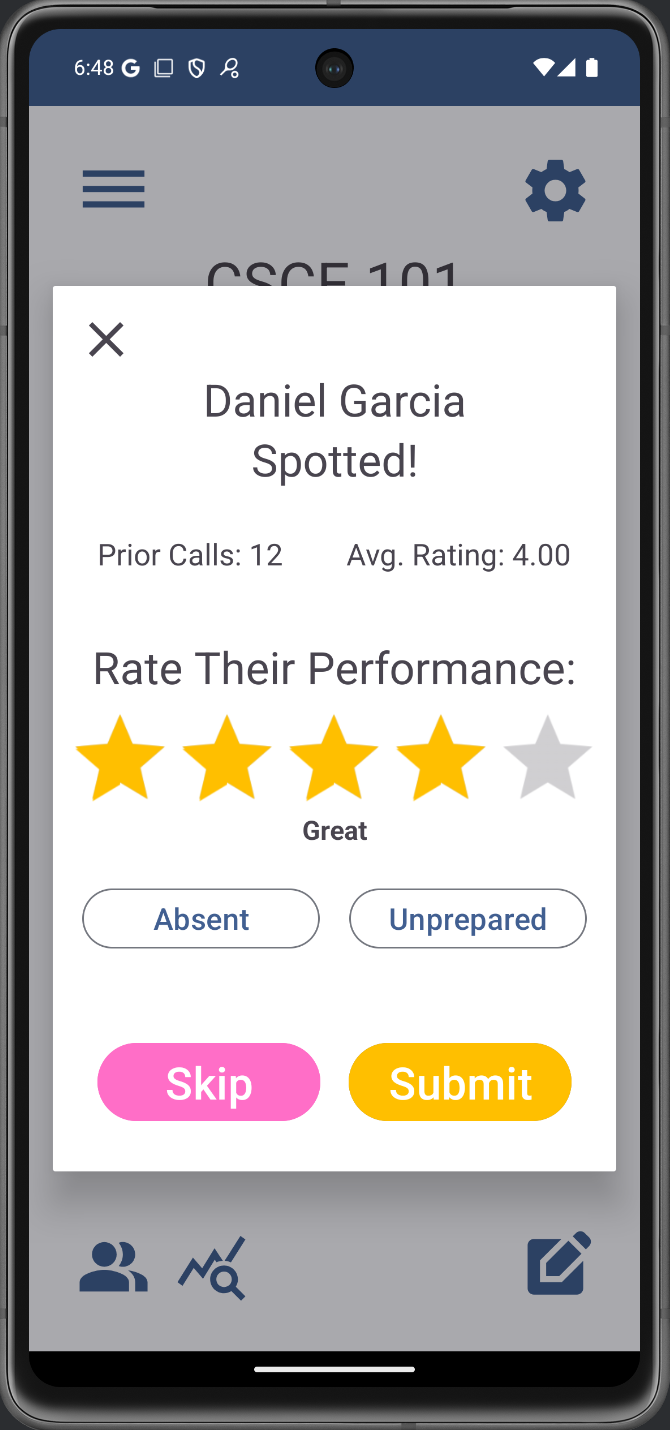670x1430 pixels.
Task: Give a five-star rating
Action: (x=548, y=758)
